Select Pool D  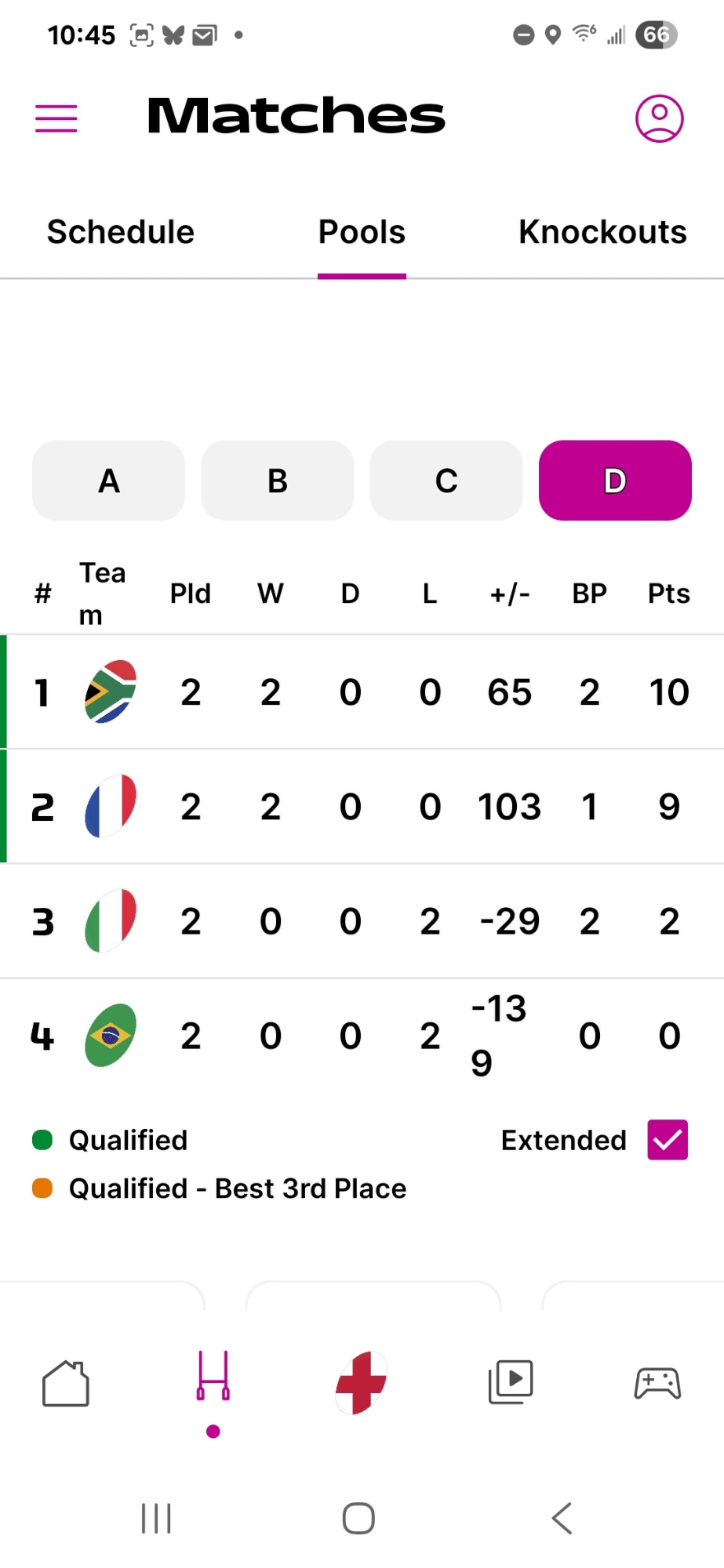615,481
